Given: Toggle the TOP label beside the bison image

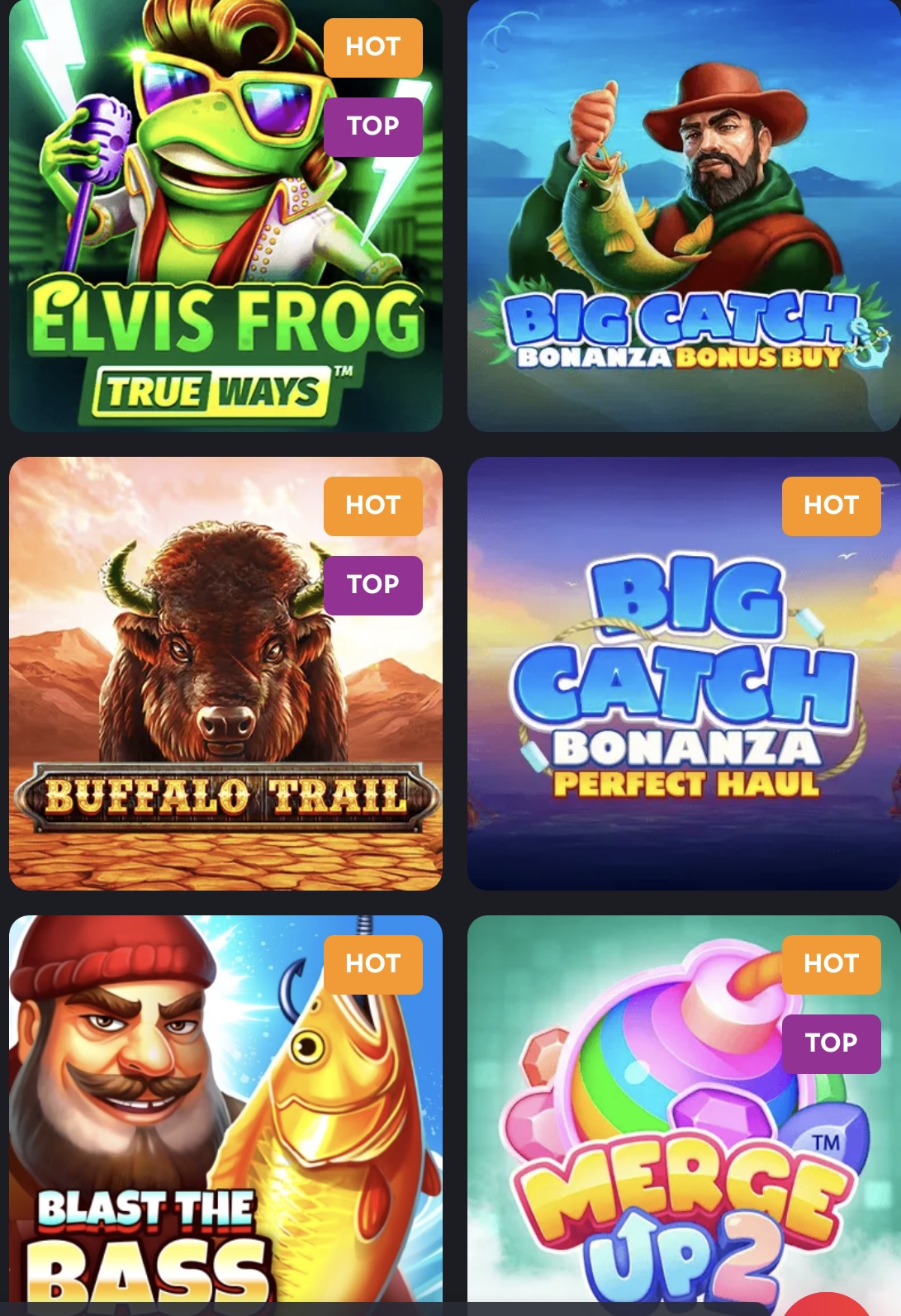Looking at the screenshot, I should coord(373,585).
